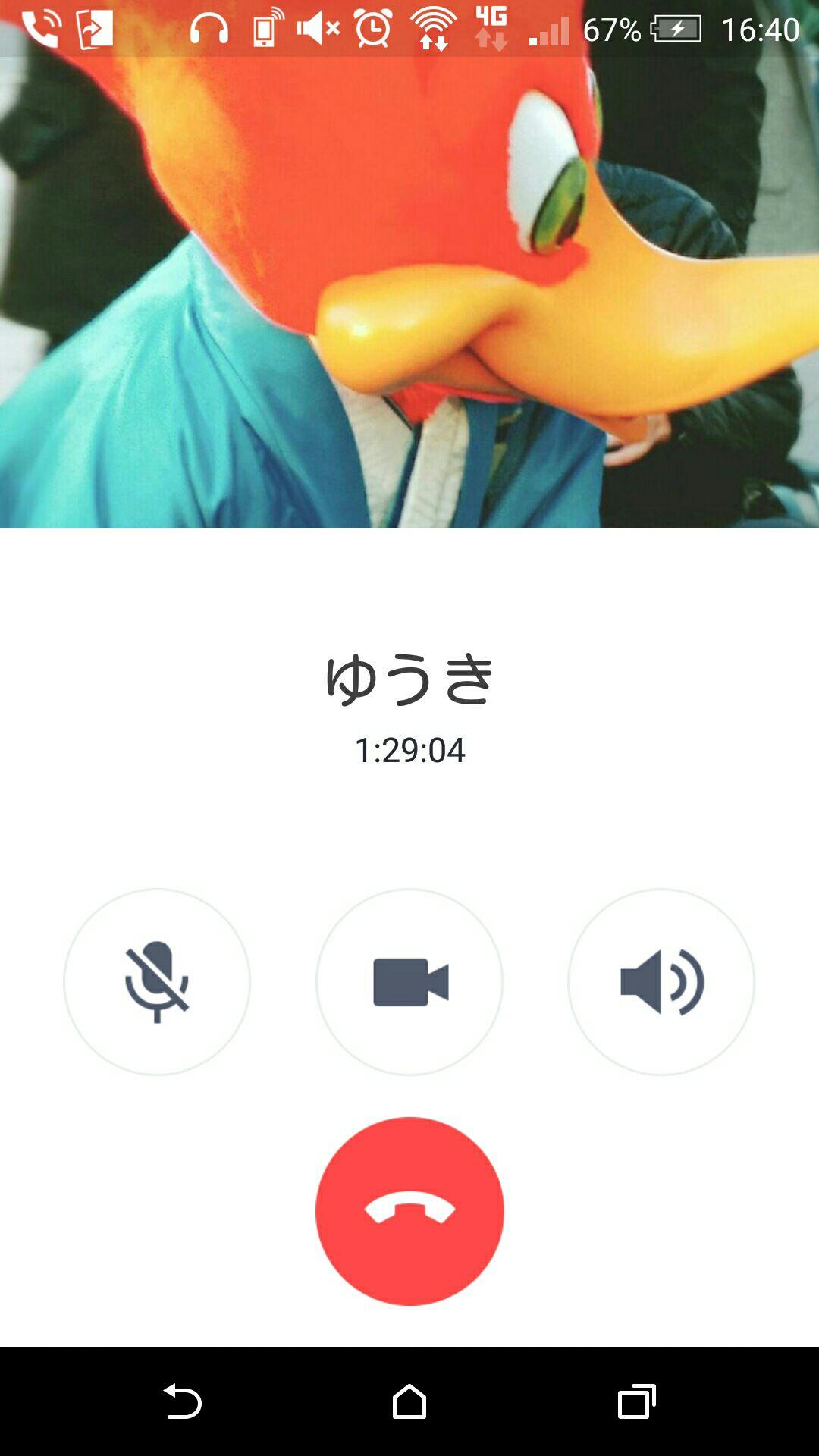Toggle camera on for this call
The width and height of the screenshot is (819, 1456).
click(x=409, y=981)
